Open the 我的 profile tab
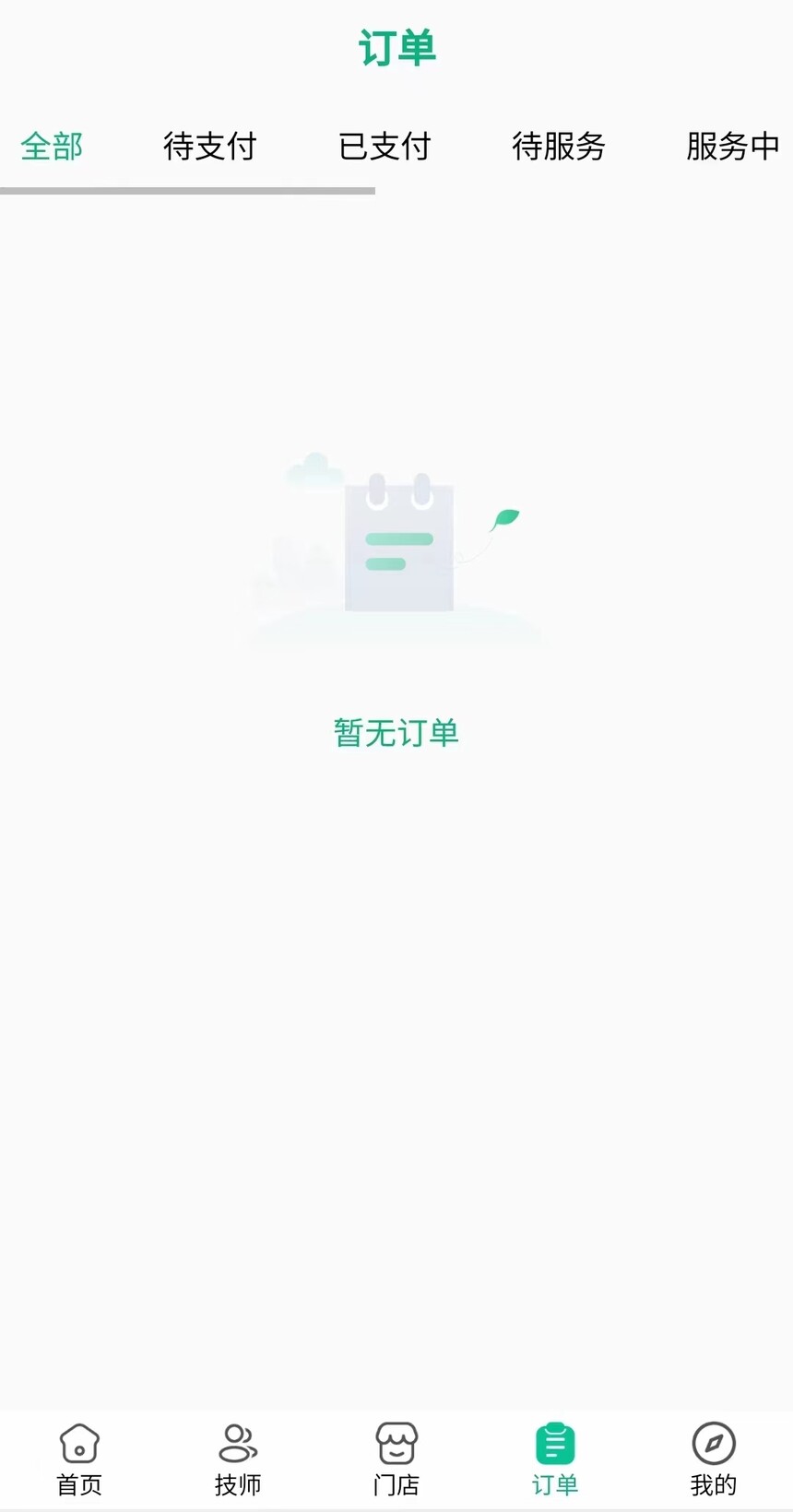Image resolution: width=793 pixels, height=1512 pixels. click(x=714, y=1459)
